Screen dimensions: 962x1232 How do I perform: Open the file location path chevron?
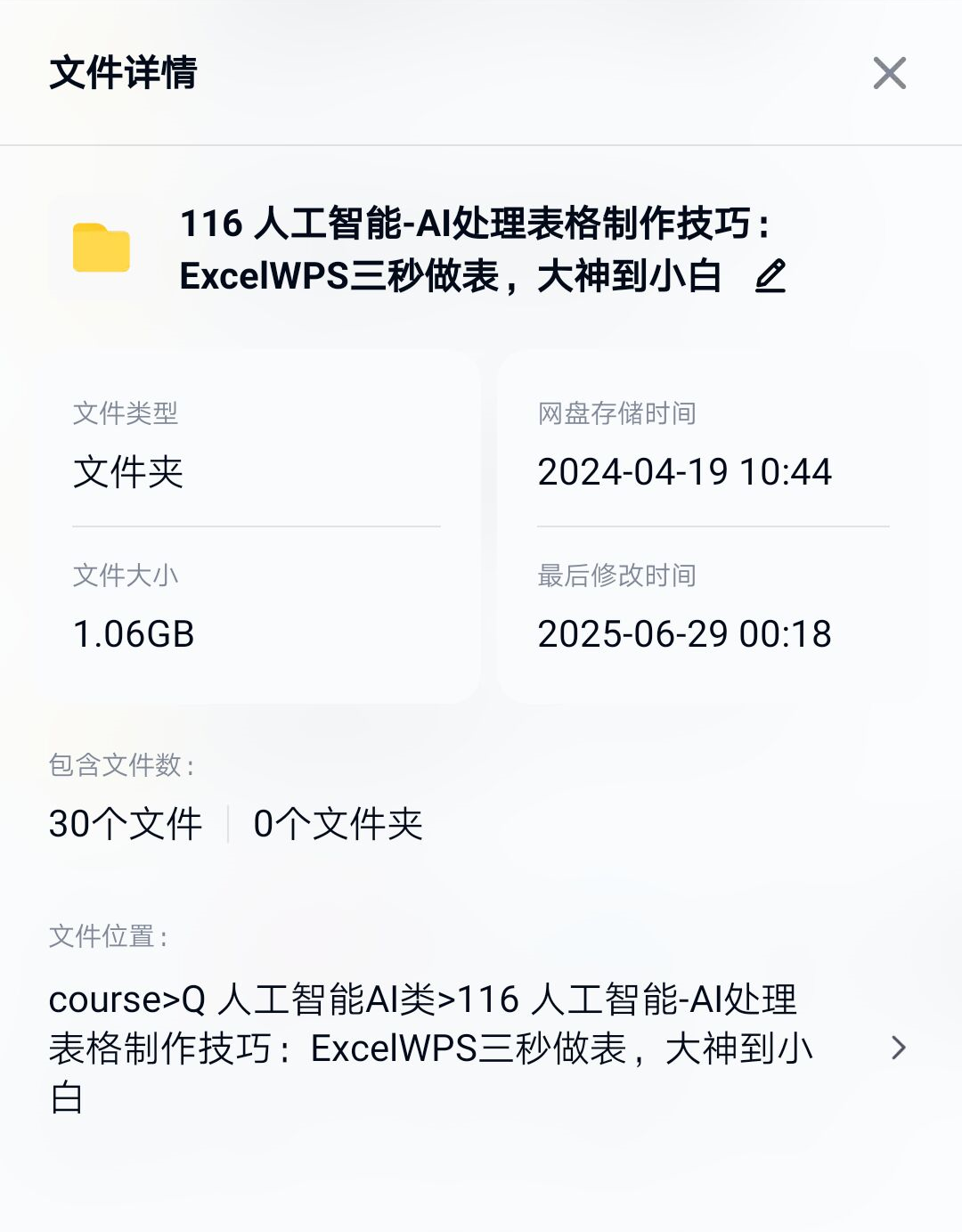point(898,1048)
